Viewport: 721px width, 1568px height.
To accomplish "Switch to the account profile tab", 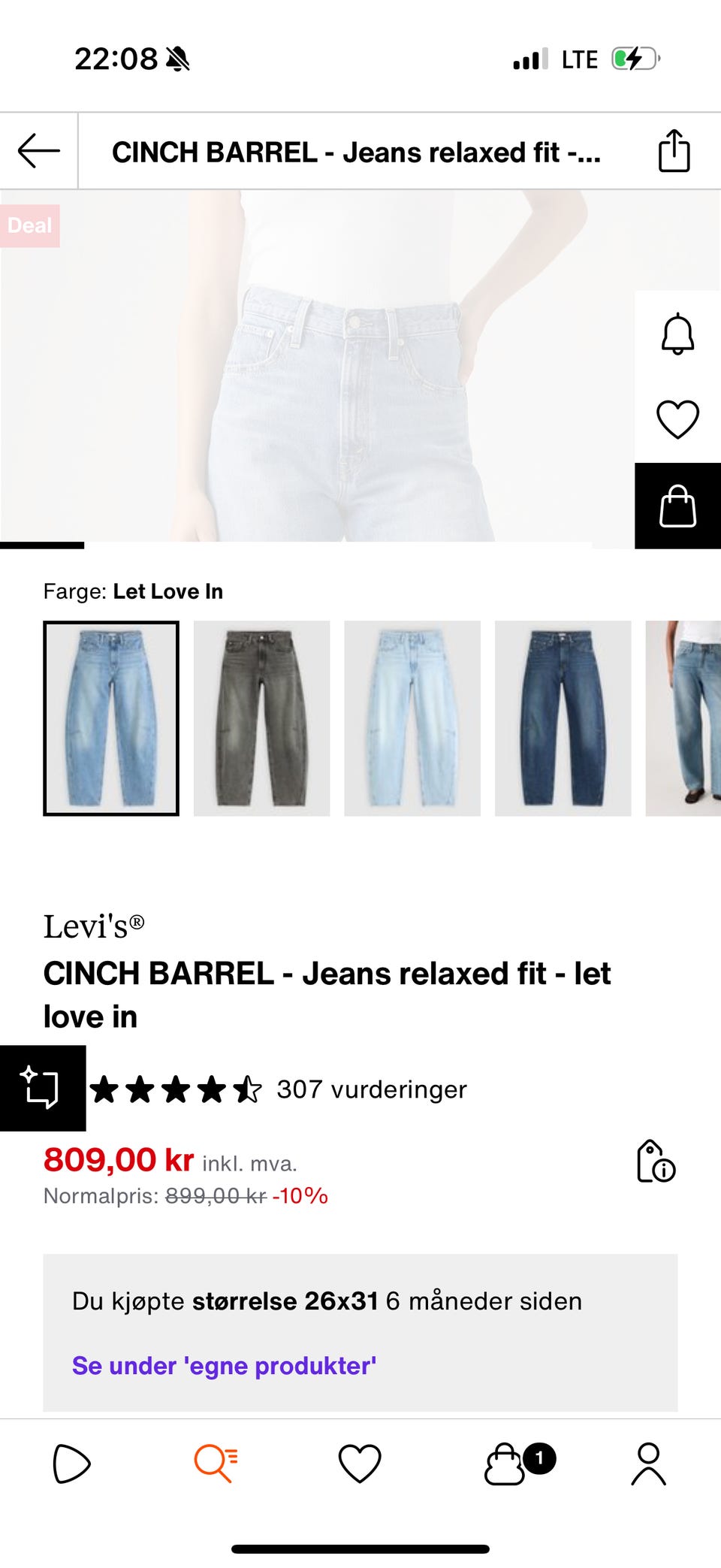I will coord(649,1464).
